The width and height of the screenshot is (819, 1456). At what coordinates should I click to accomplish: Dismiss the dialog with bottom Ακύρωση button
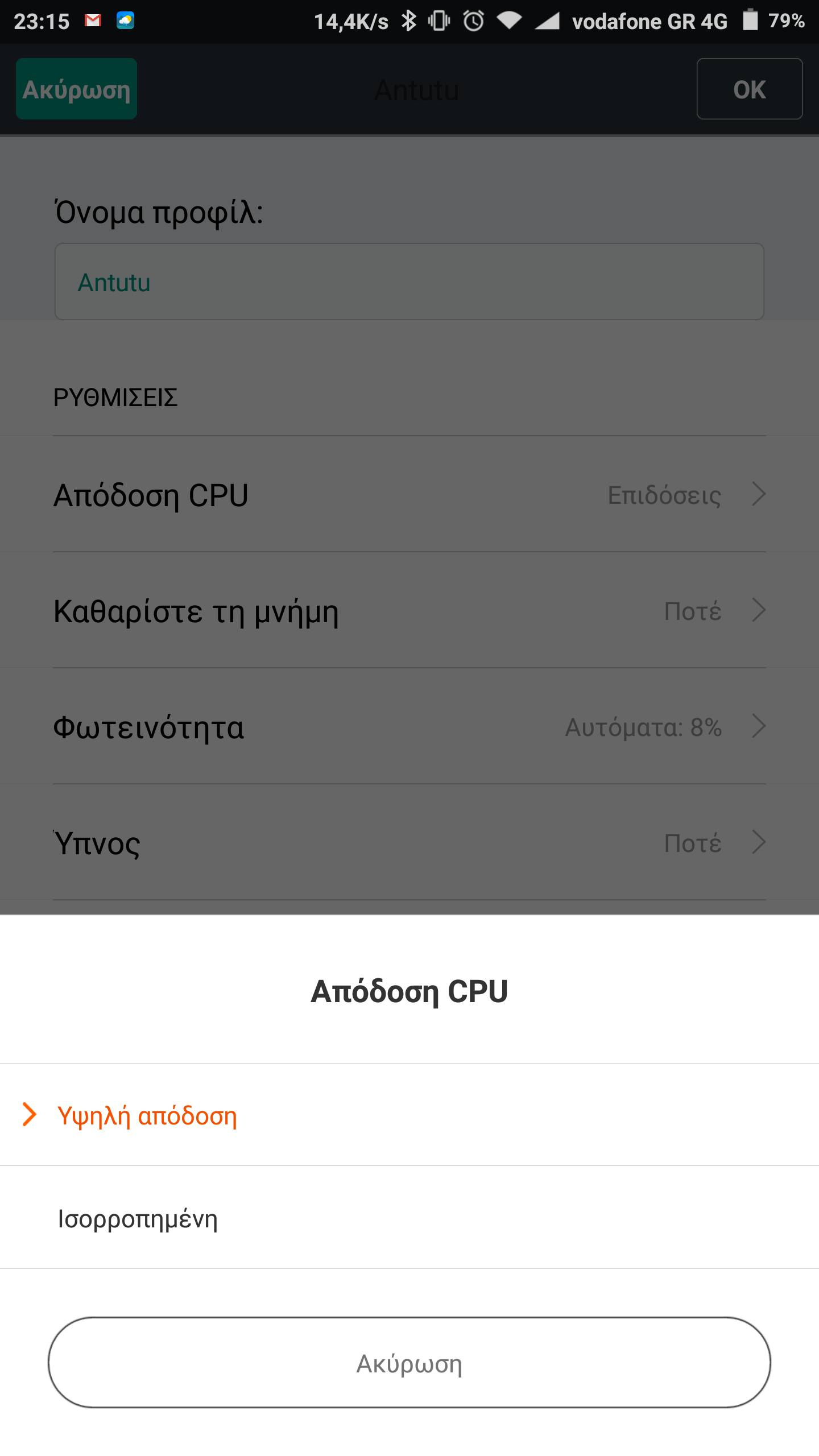[409, 1363]
